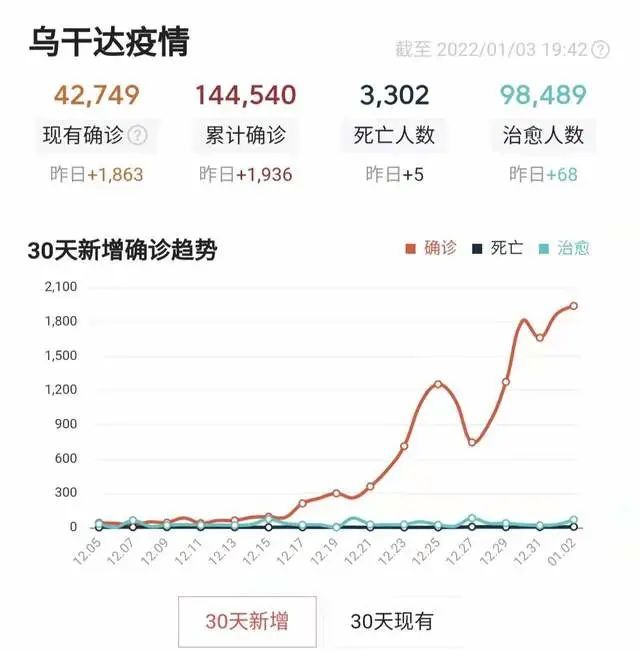Switch to the 30天新增 tab
This screenshot has width=640, height=651.
[x=247, y=621]
